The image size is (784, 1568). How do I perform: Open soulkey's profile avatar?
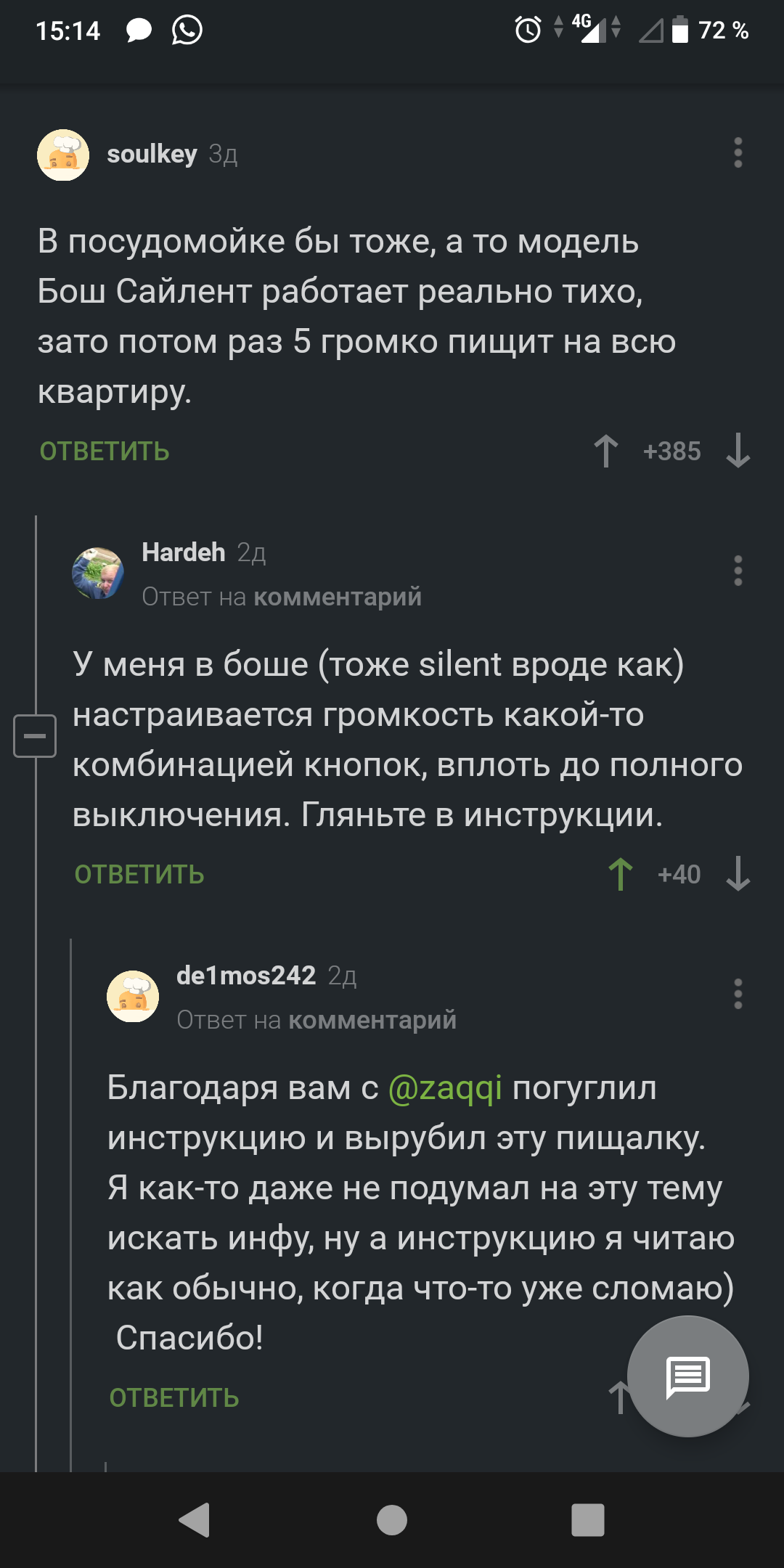coord(63,155)
